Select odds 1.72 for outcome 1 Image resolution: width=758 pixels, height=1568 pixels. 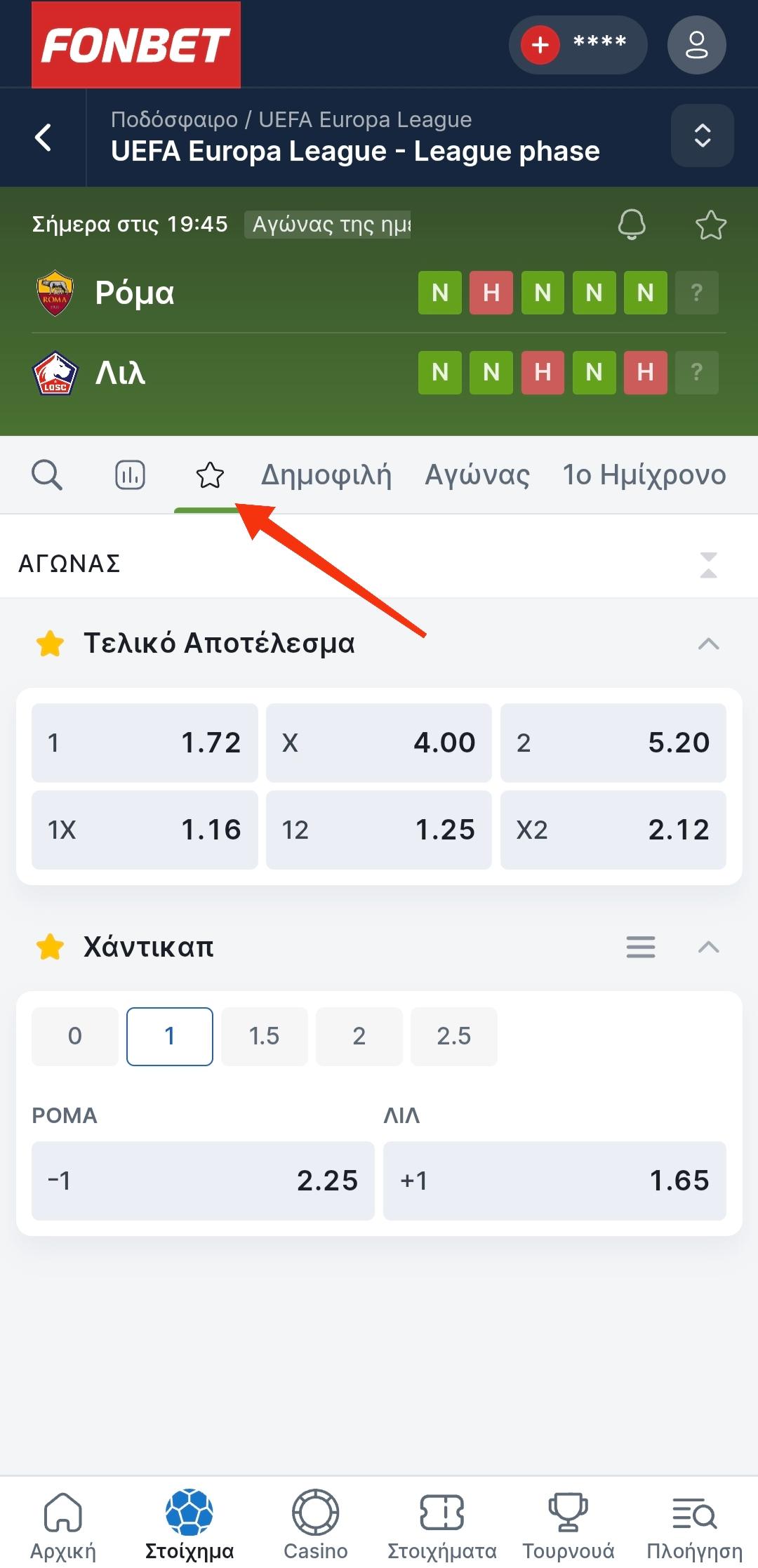(x=145, y=743)
